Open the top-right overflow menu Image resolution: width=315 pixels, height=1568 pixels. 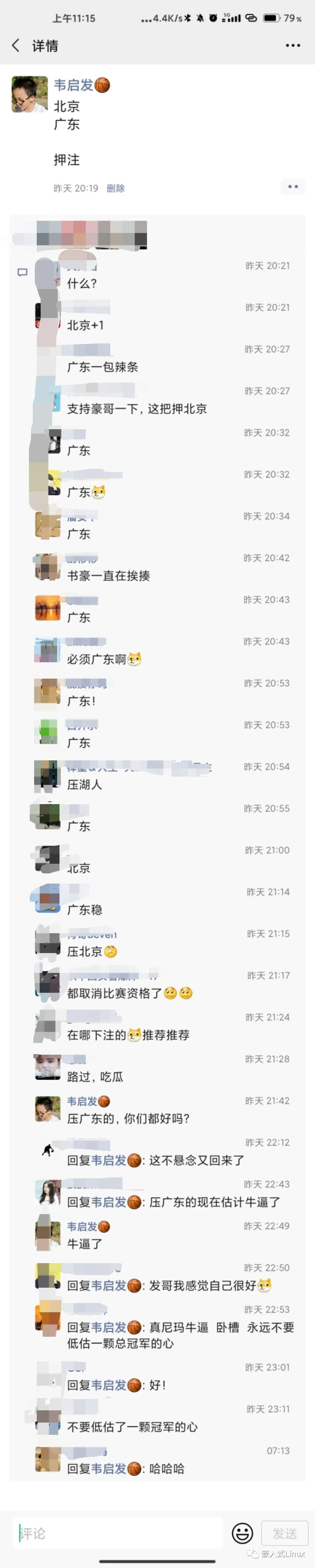click(x=293, y=46)
